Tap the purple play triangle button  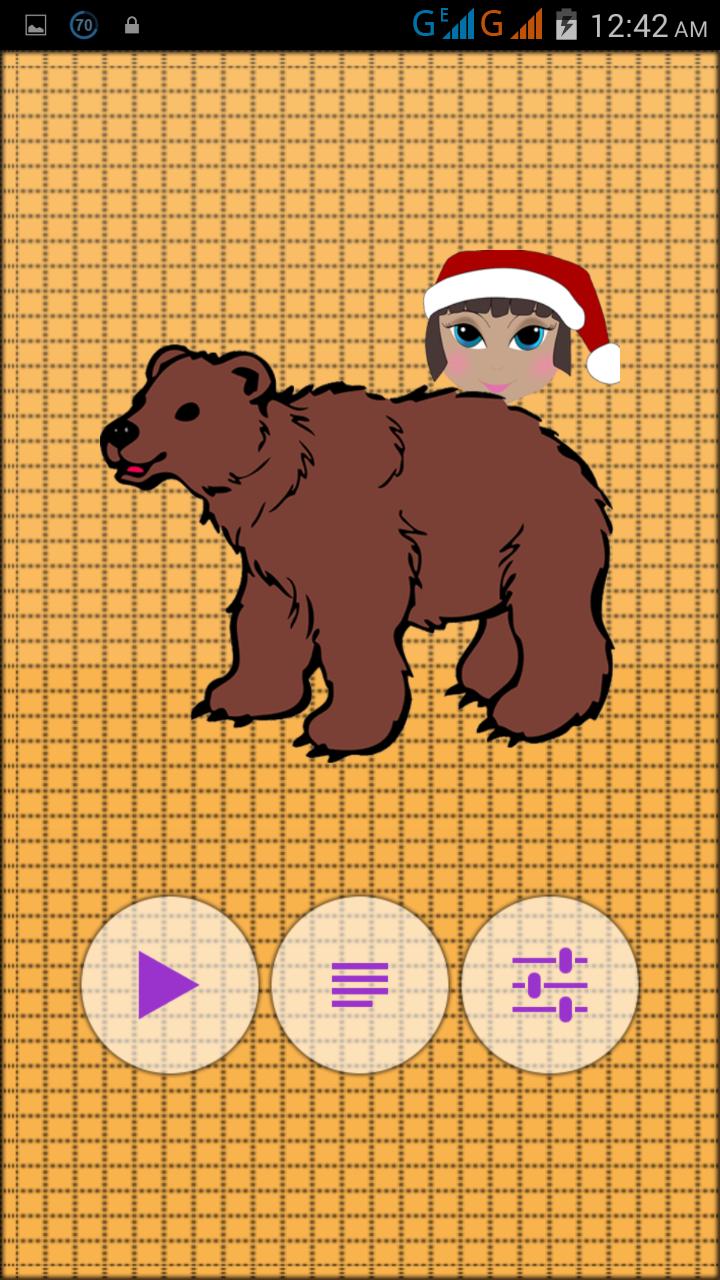pyautogui.click(x=168, y=985)
